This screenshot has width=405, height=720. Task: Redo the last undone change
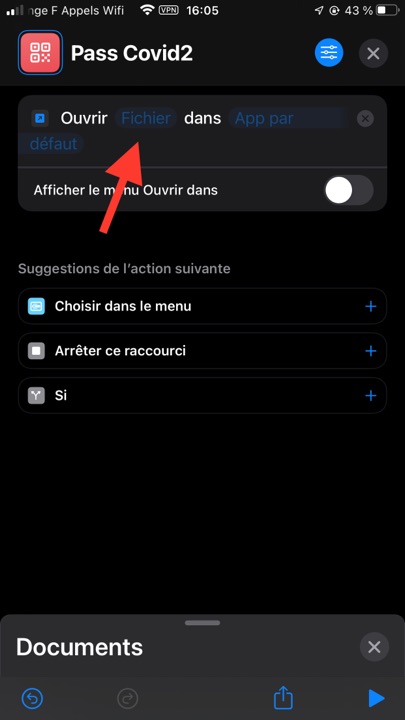(x=128, y=699)
